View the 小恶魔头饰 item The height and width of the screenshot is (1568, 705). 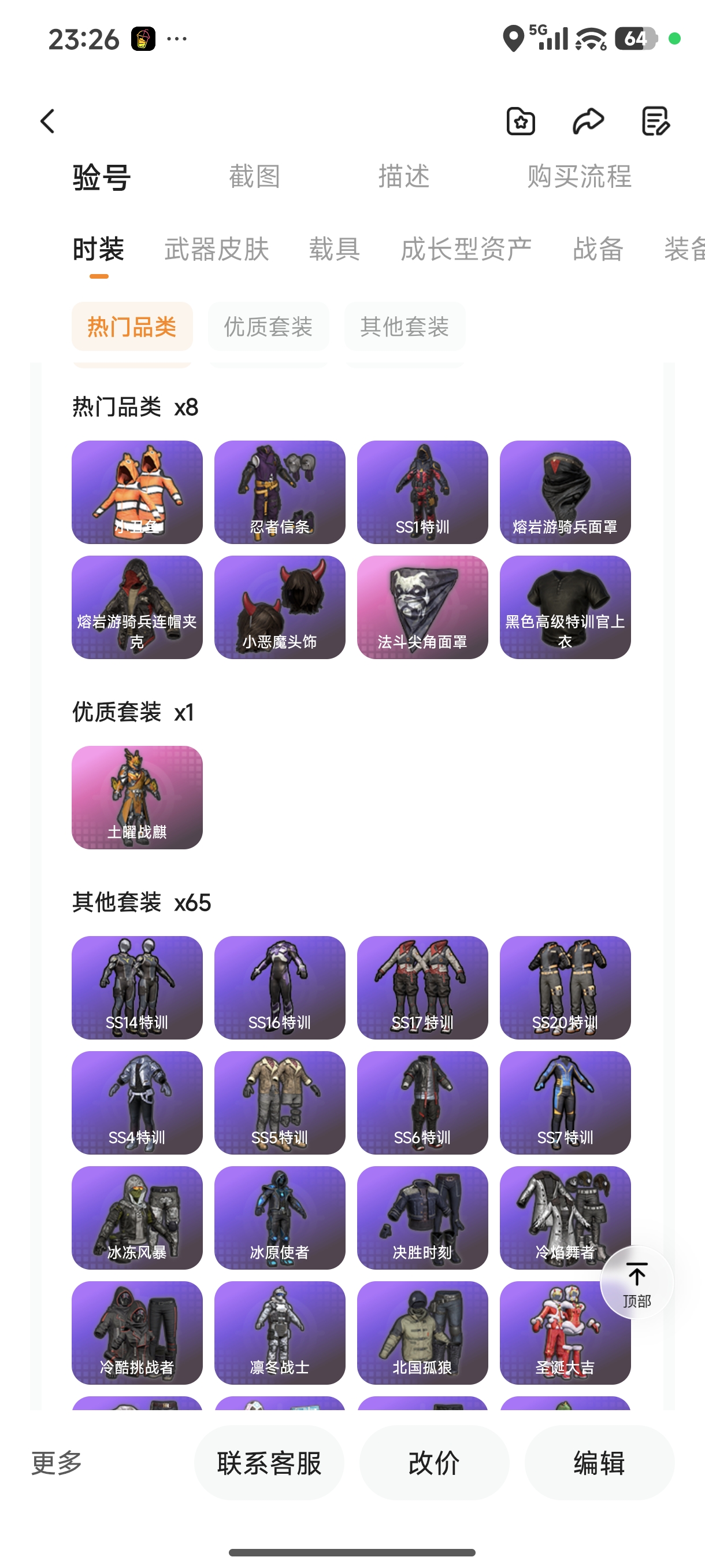(280, 607)
